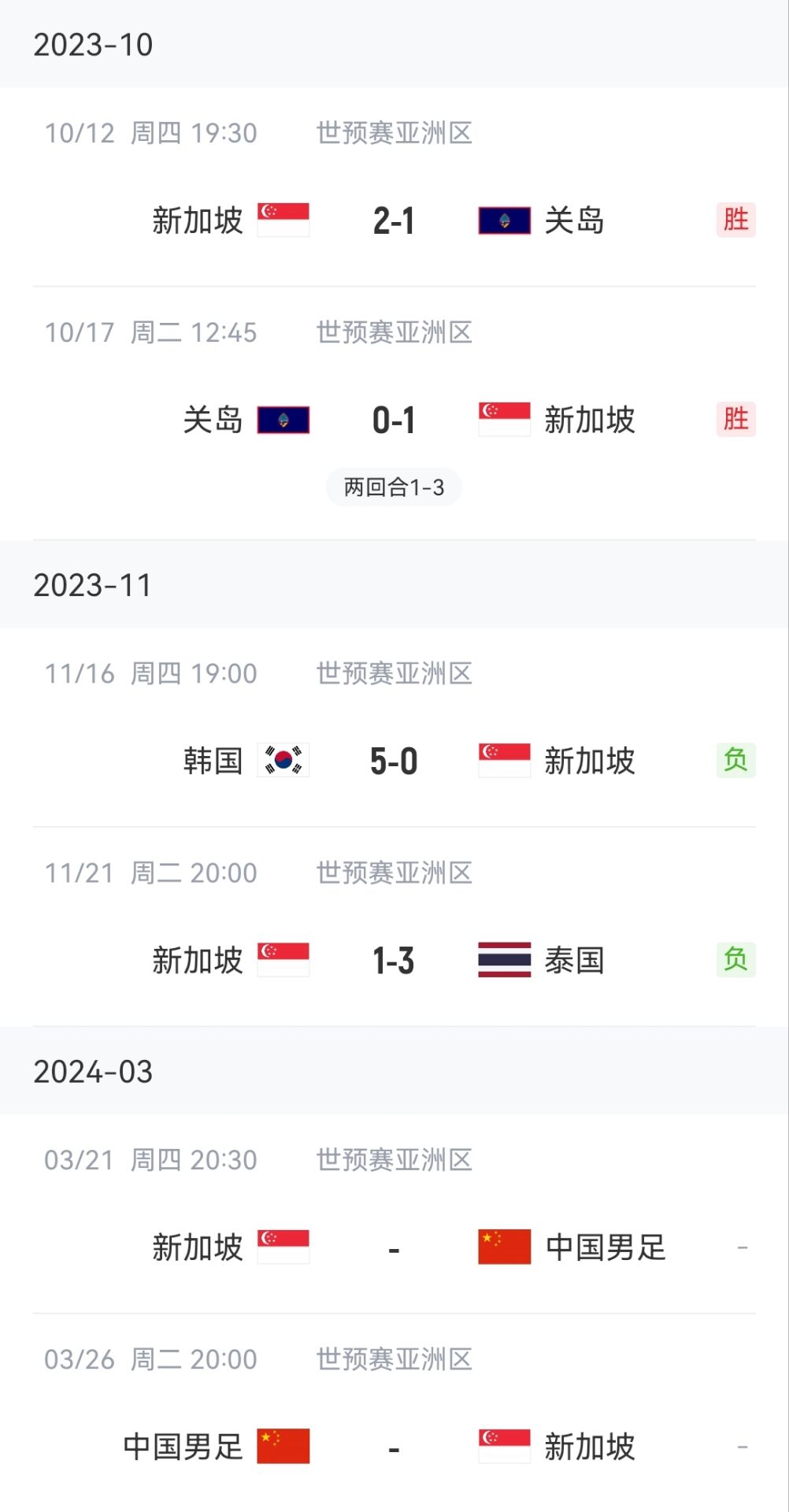The height and width of the screenshot is (1512, 789).
Task: View the 11/21 Singapore vs Thailand match
Action: point(394,960)
